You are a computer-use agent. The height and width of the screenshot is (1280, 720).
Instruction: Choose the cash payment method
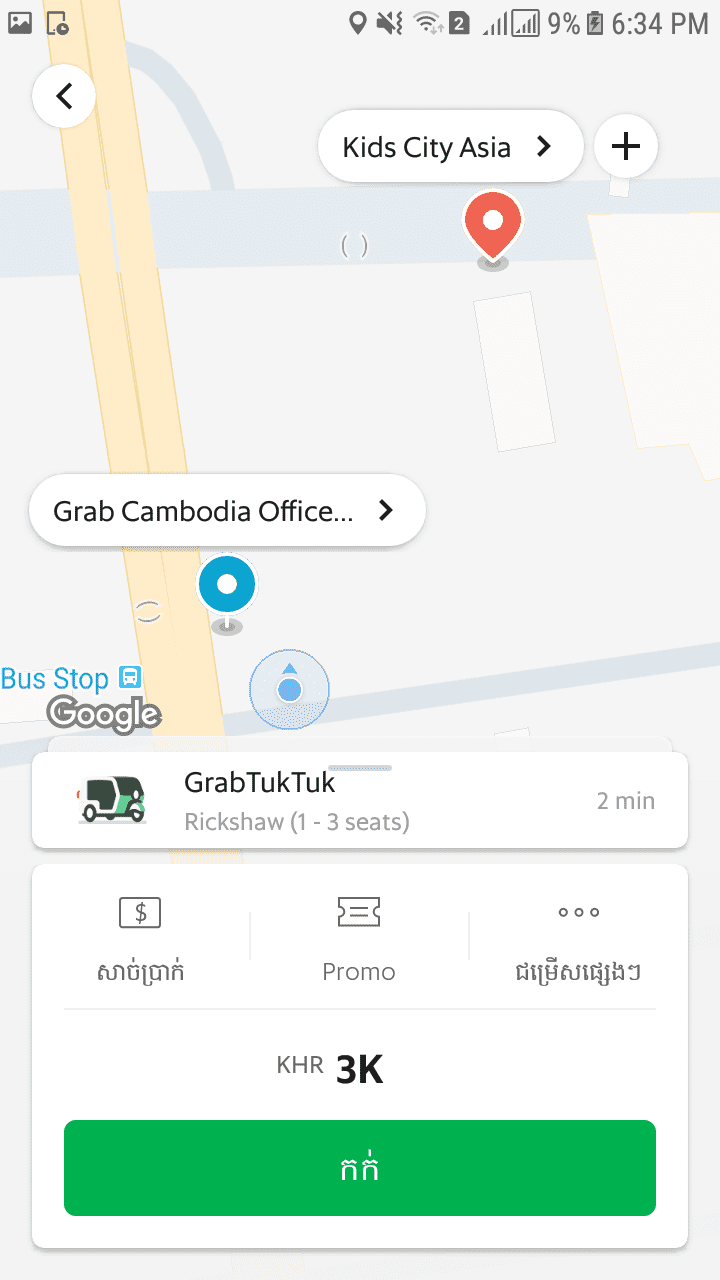click(140, 938)
